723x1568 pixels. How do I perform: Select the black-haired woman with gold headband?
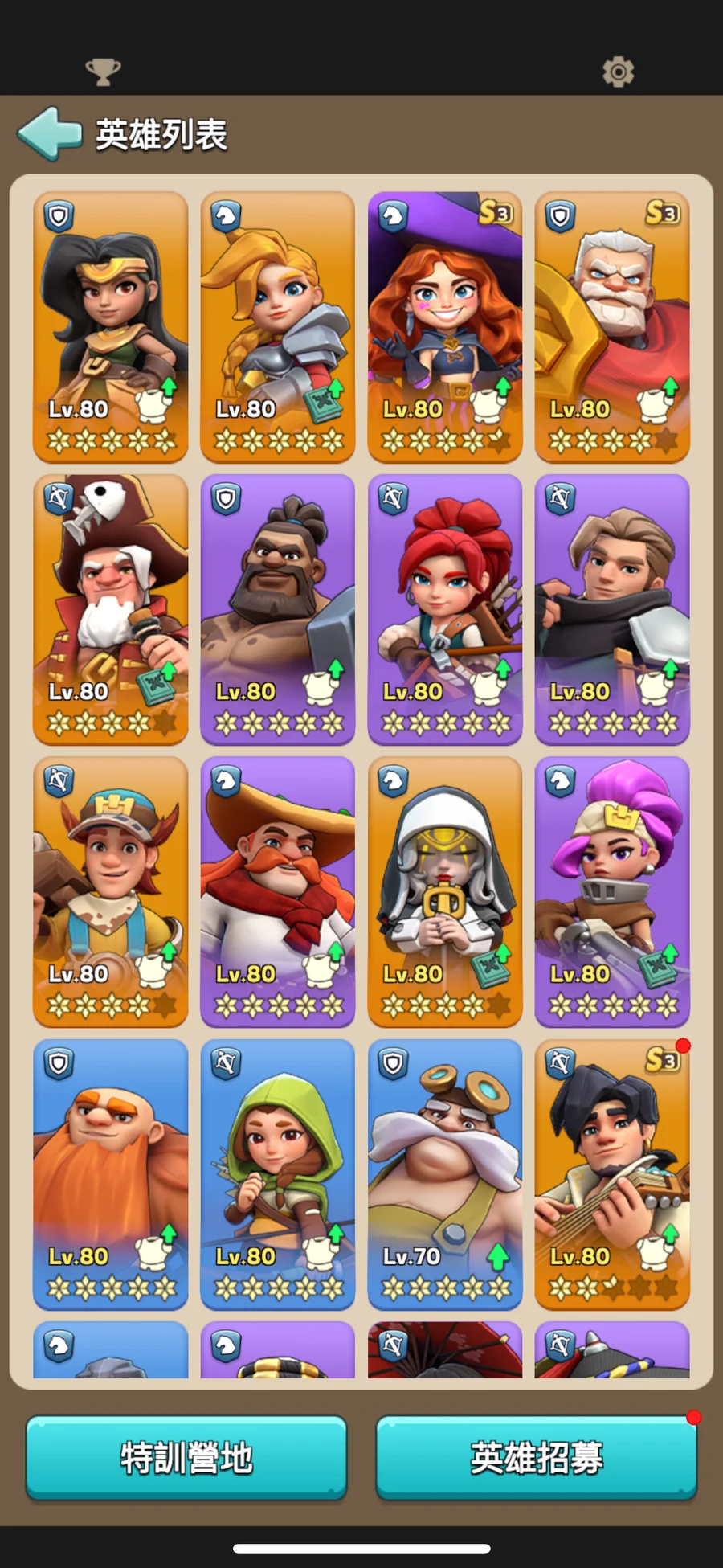point(110,325)
